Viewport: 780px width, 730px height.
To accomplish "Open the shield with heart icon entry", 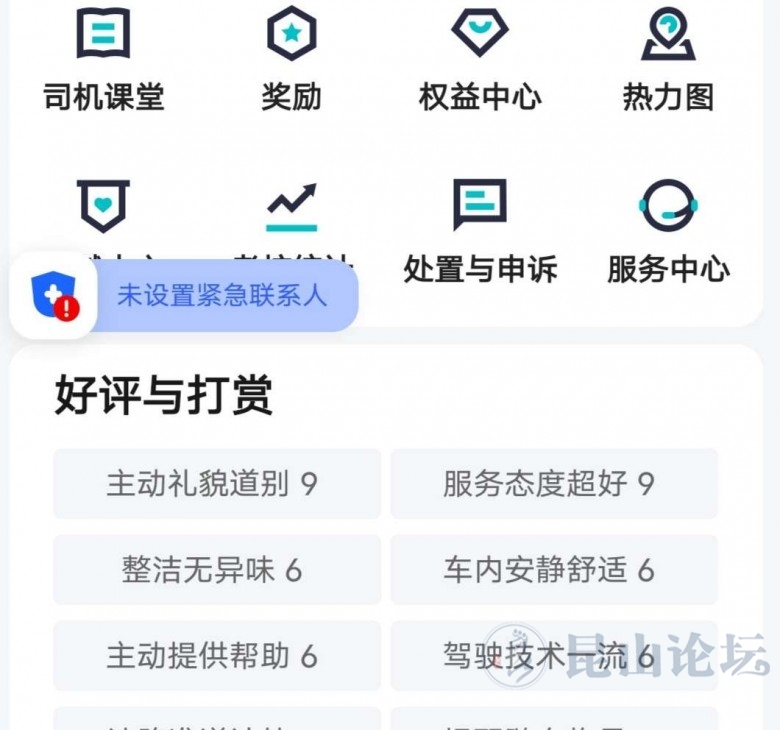I will (x=104, y=205).
